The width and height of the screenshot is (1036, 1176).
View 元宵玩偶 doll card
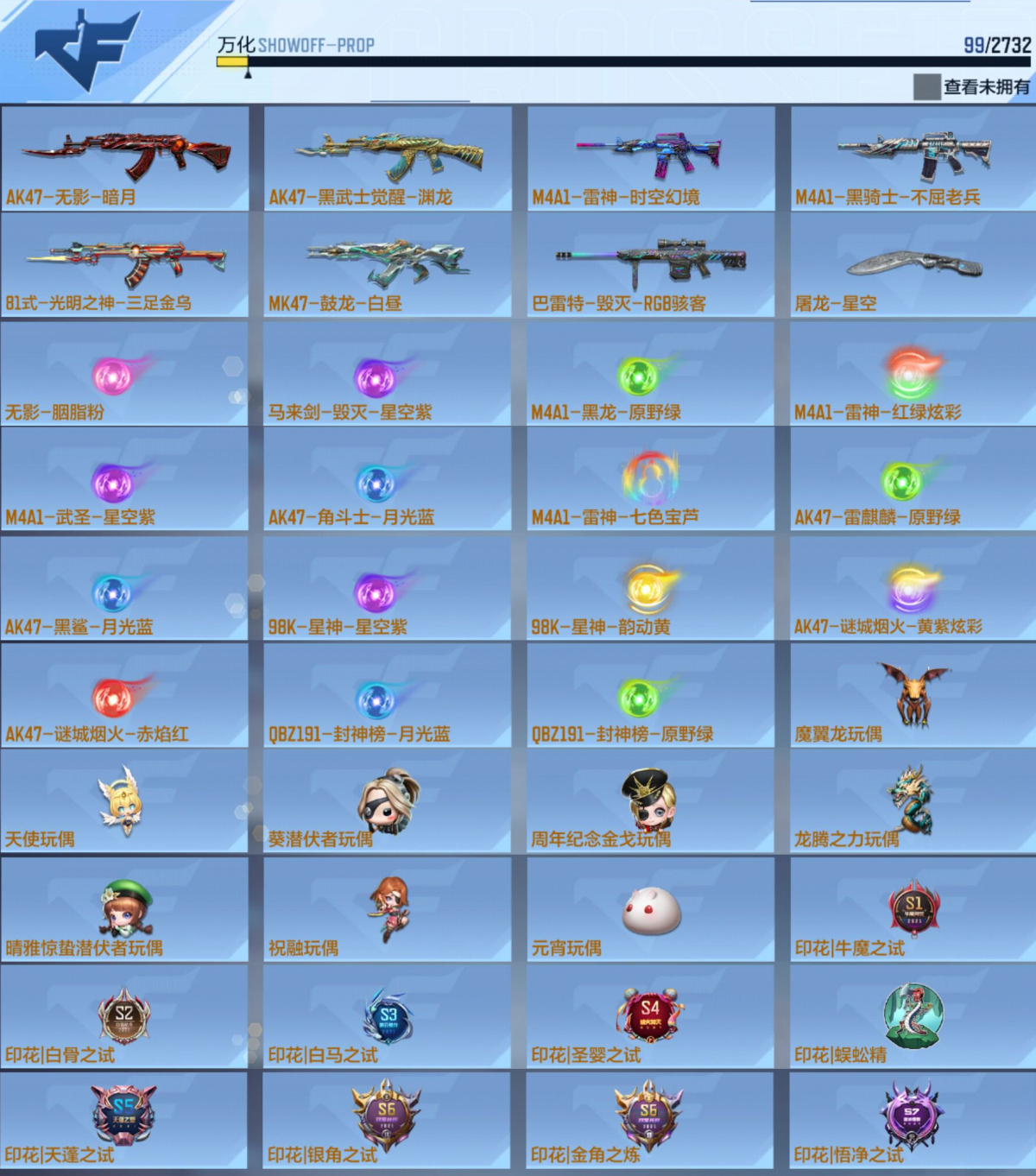point(651,910)
